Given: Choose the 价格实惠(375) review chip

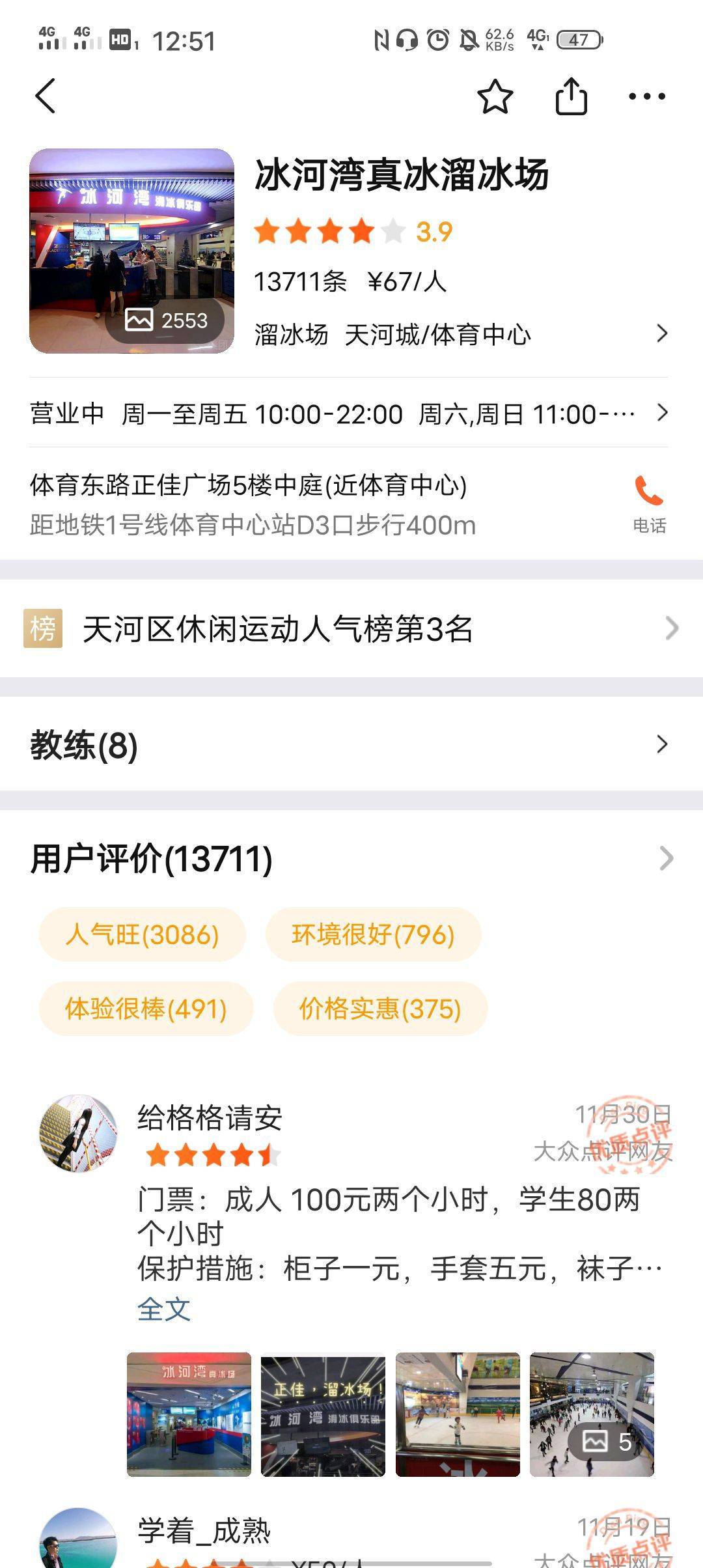Looking at the screenshot, I should pos(380,1009).
